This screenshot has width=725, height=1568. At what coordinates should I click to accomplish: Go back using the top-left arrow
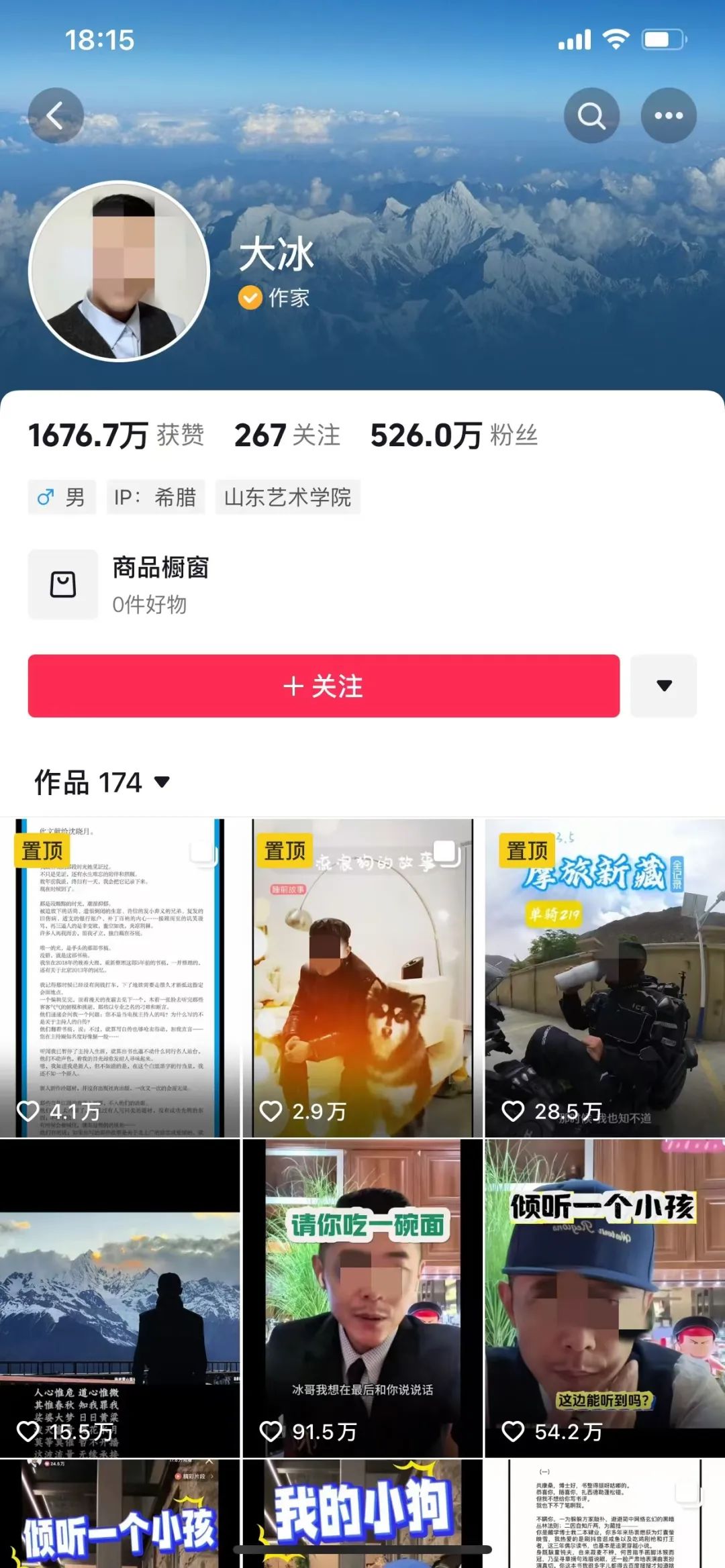point(56,115)
